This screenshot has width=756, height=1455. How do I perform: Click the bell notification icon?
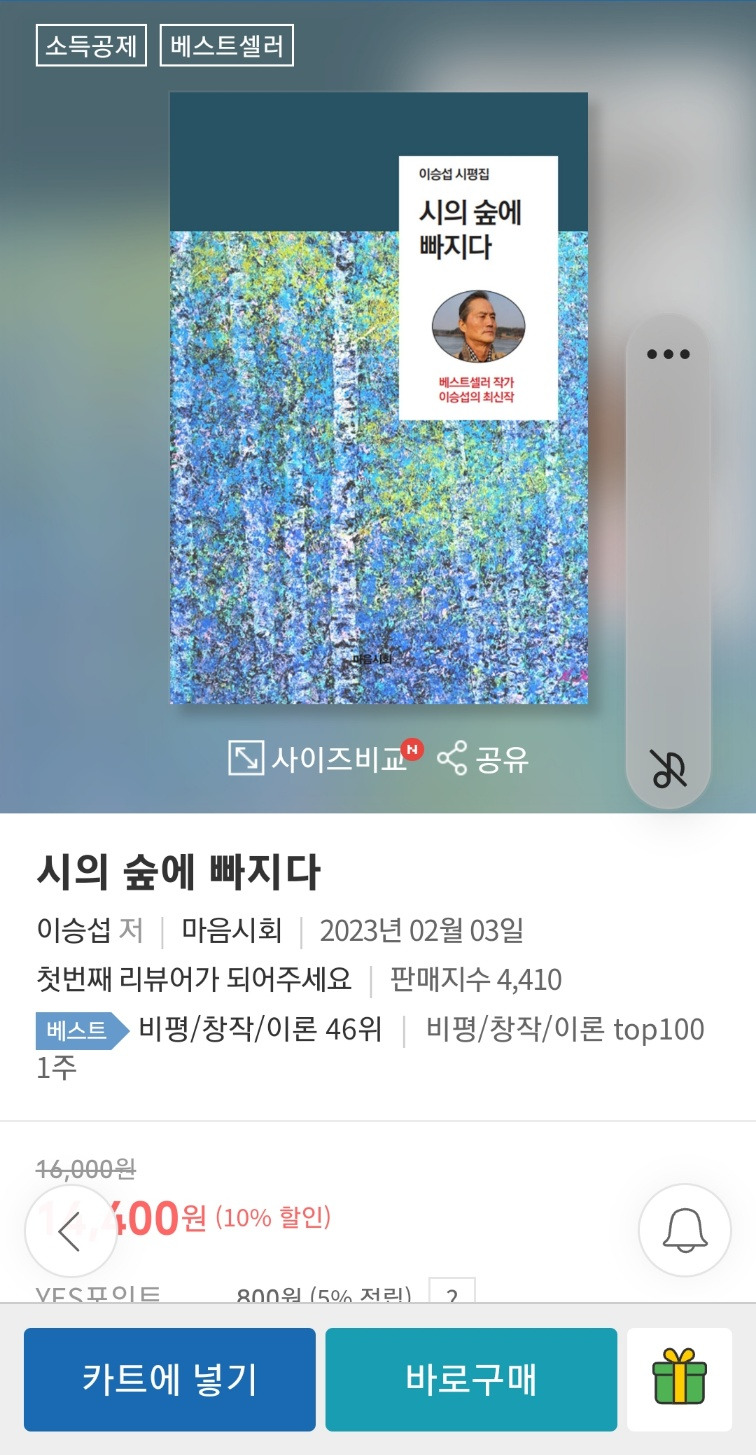coord(684,1231)
